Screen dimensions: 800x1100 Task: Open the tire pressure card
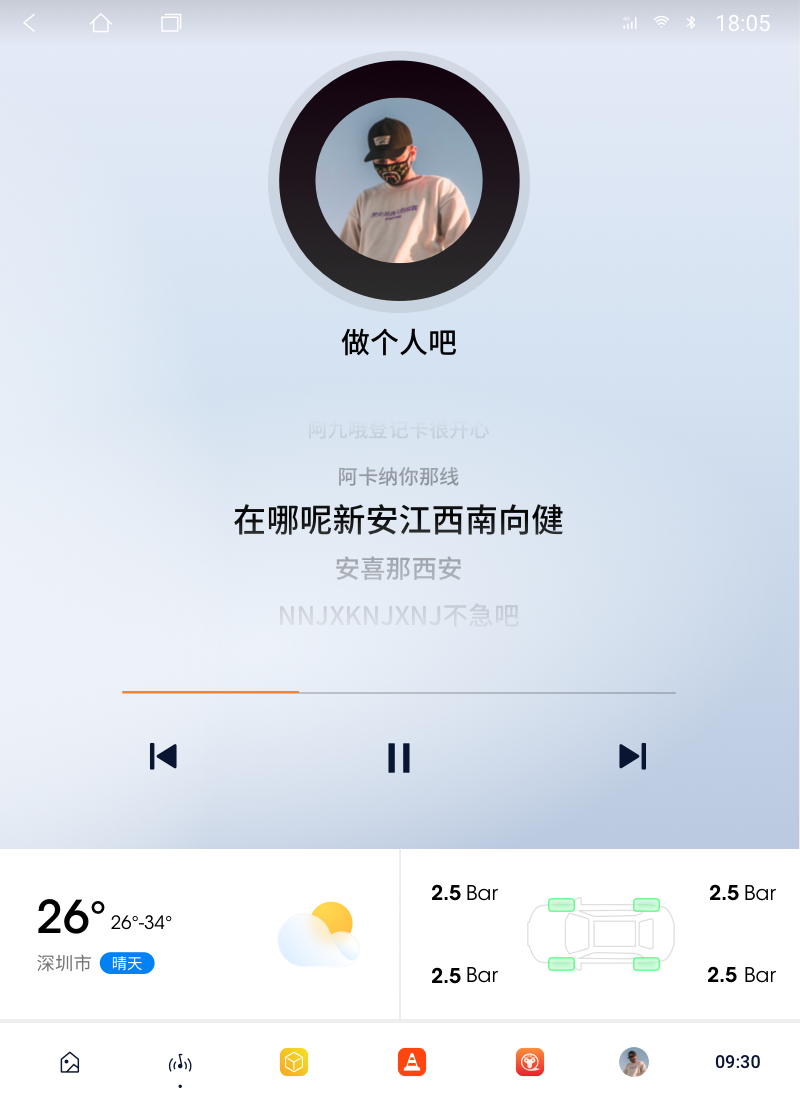(601, 934)
